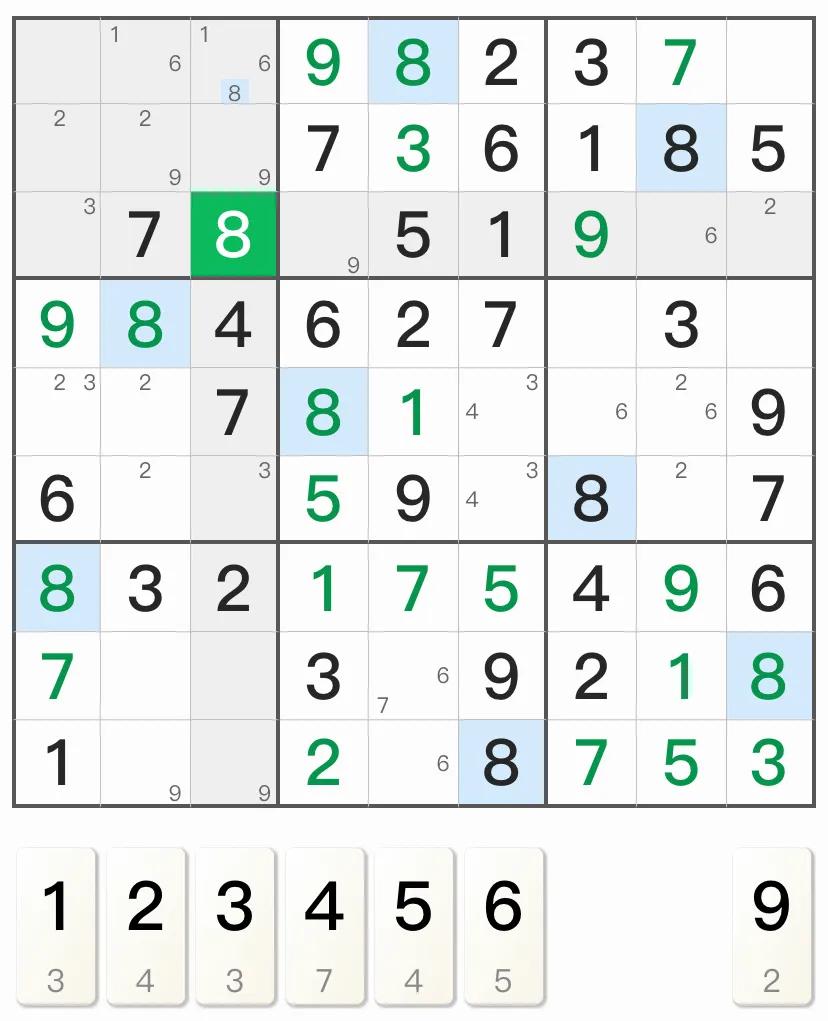The width and height of the screenshot is (828, 1021).
Task: Choose the cell with notes 2 and 9
Action: coord(145,148)
